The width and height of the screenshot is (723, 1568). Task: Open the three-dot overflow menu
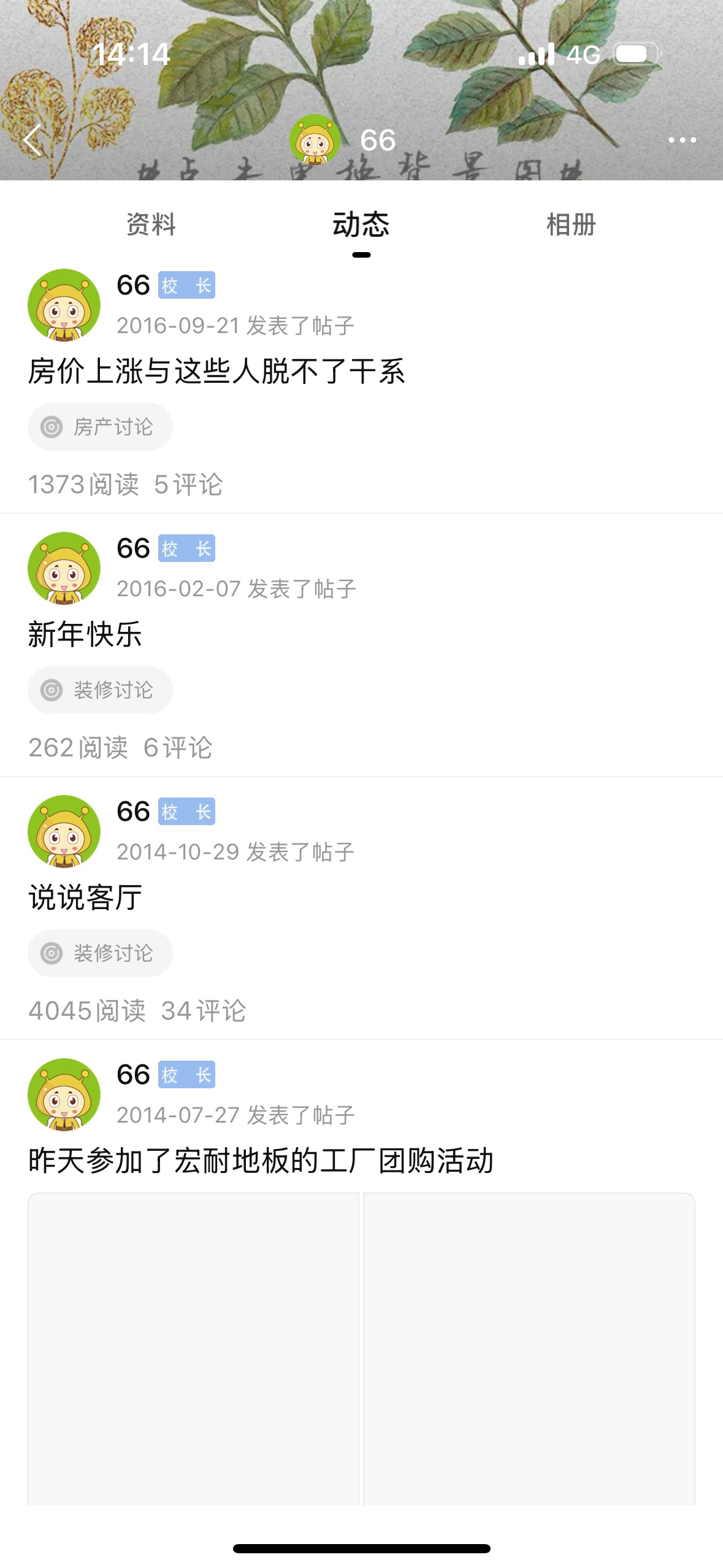tap(682, 140)
